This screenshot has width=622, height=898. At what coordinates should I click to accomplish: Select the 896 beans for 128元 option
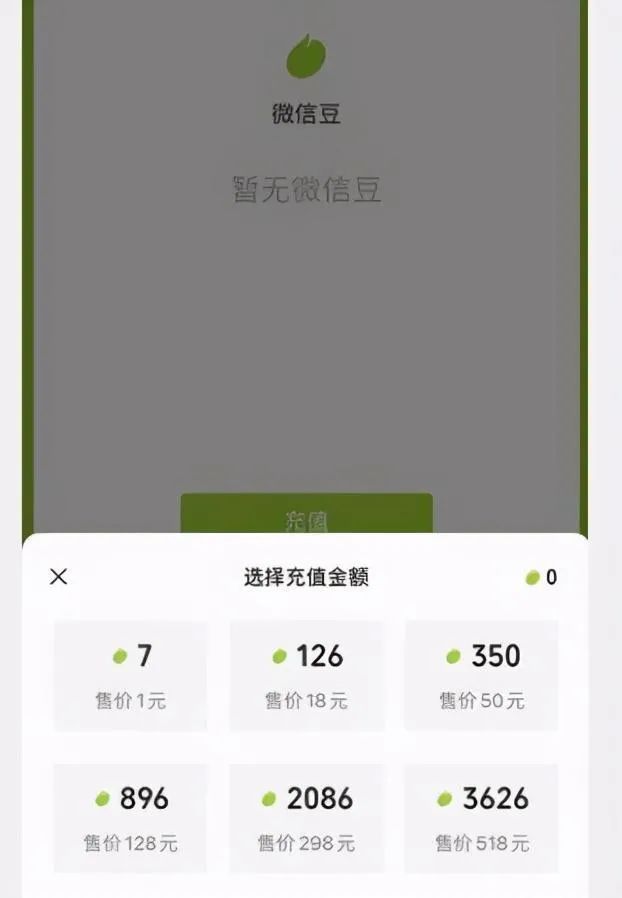tap(131, 817)
